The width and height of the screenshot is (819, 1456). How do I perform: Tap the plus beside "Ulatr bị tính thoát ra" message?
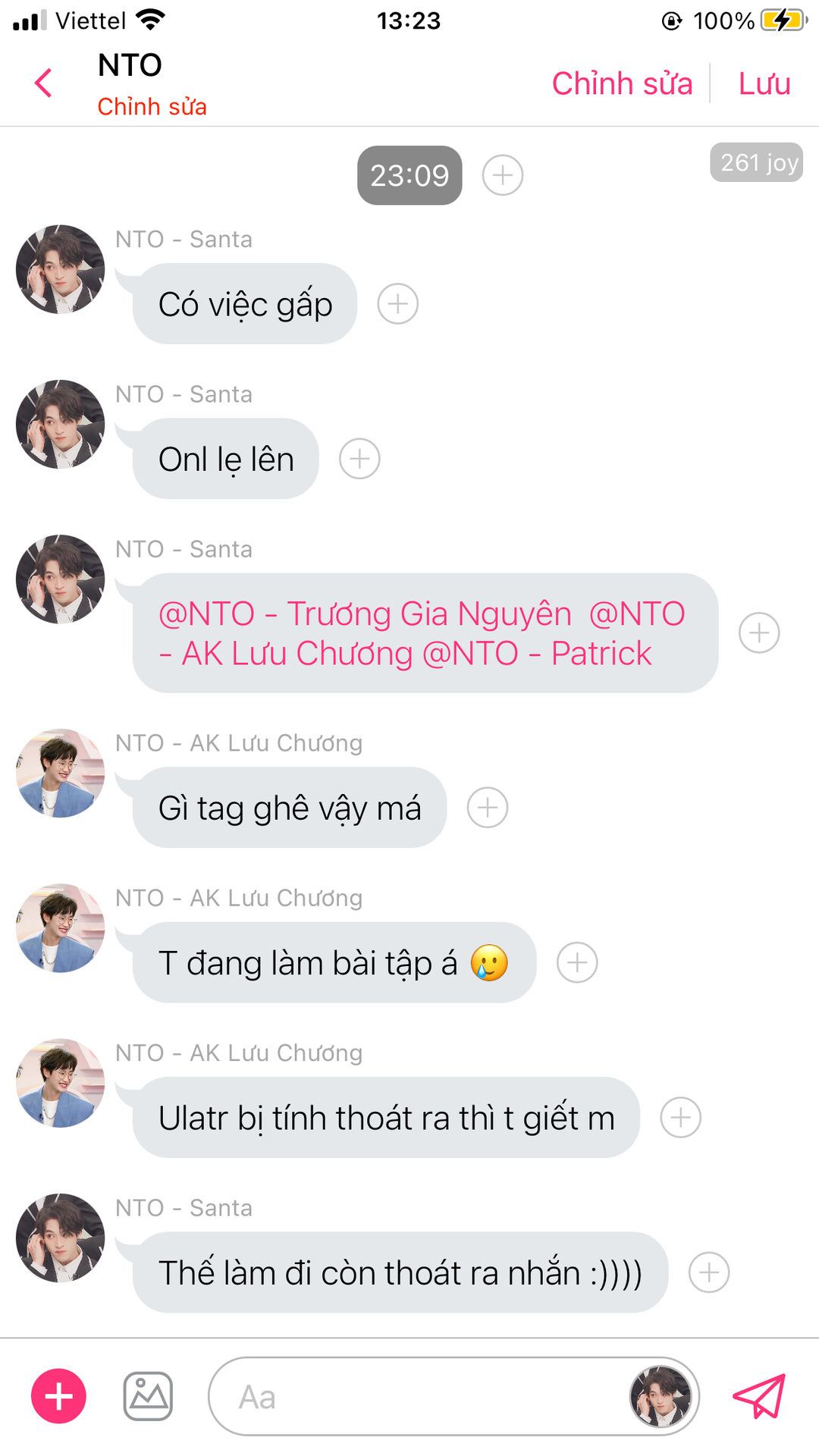tap(681, 1117)
